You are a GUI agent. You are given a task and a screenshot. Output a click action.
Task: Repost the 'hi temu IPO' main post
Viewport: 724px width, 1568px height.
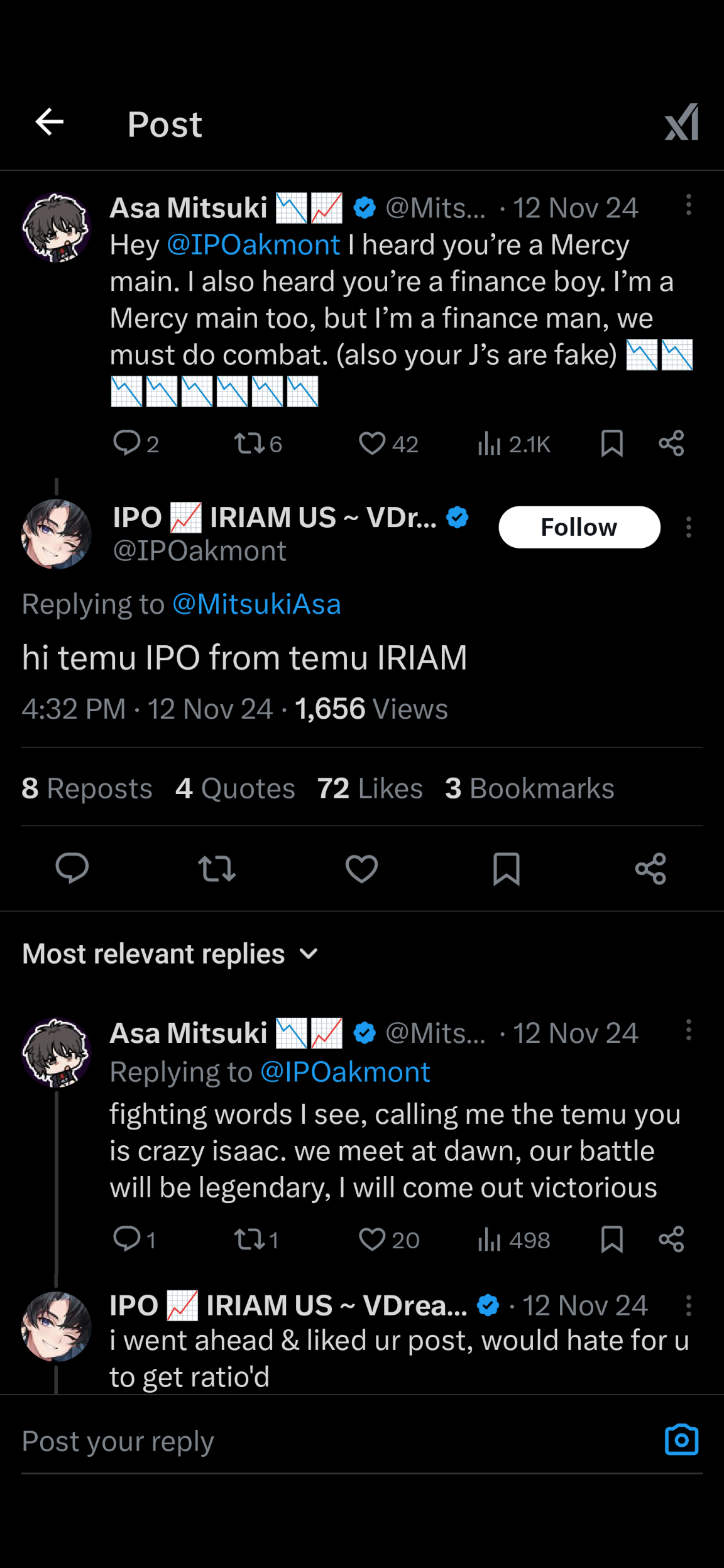[217, 869]
